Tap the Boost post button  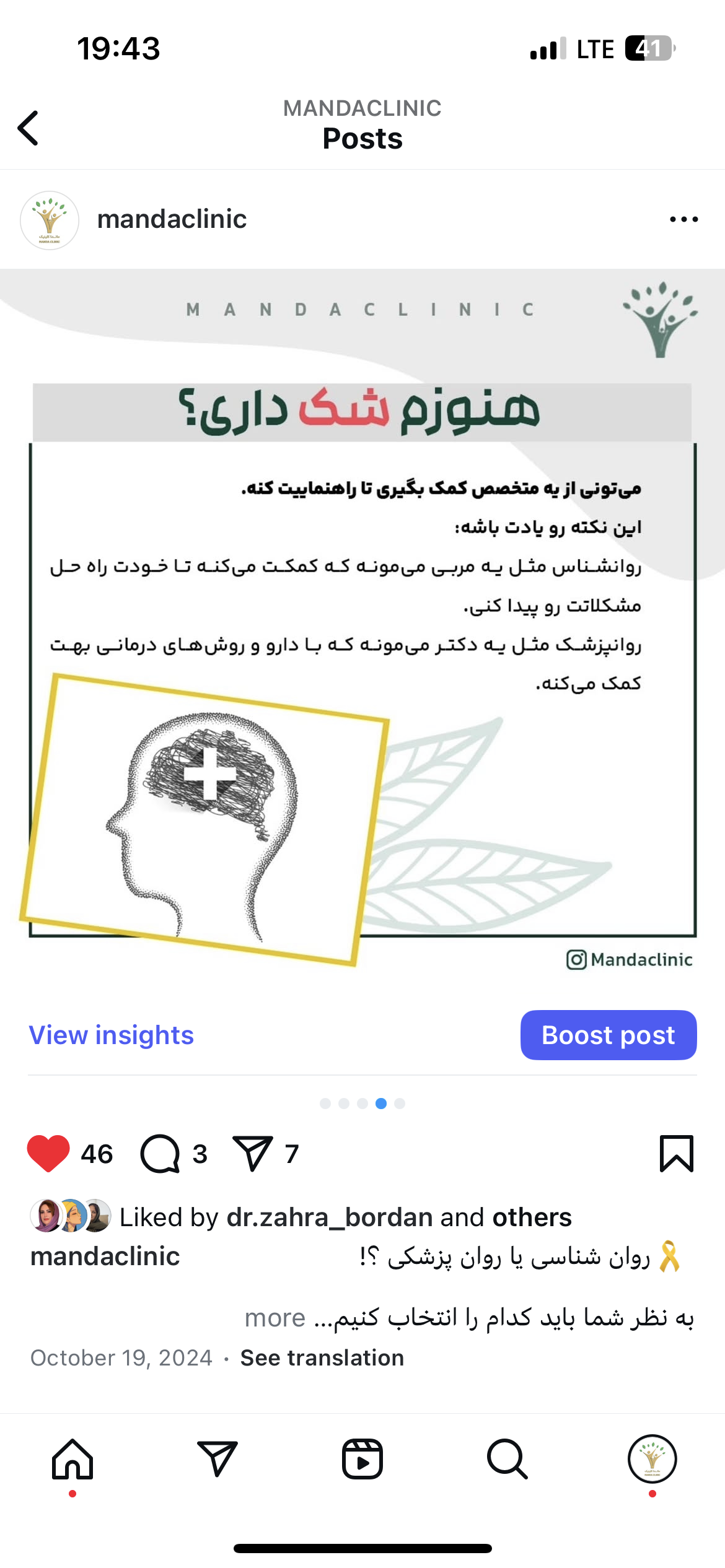(x=608, y=1035)
